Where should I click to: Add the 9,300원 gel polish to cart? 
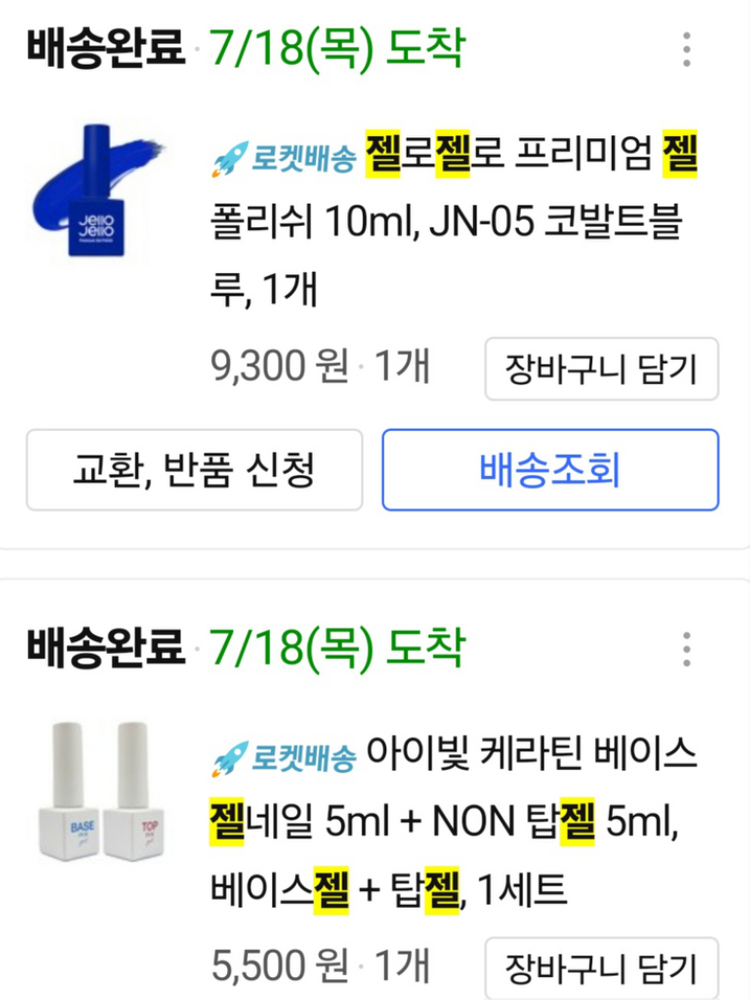point(602,370)
